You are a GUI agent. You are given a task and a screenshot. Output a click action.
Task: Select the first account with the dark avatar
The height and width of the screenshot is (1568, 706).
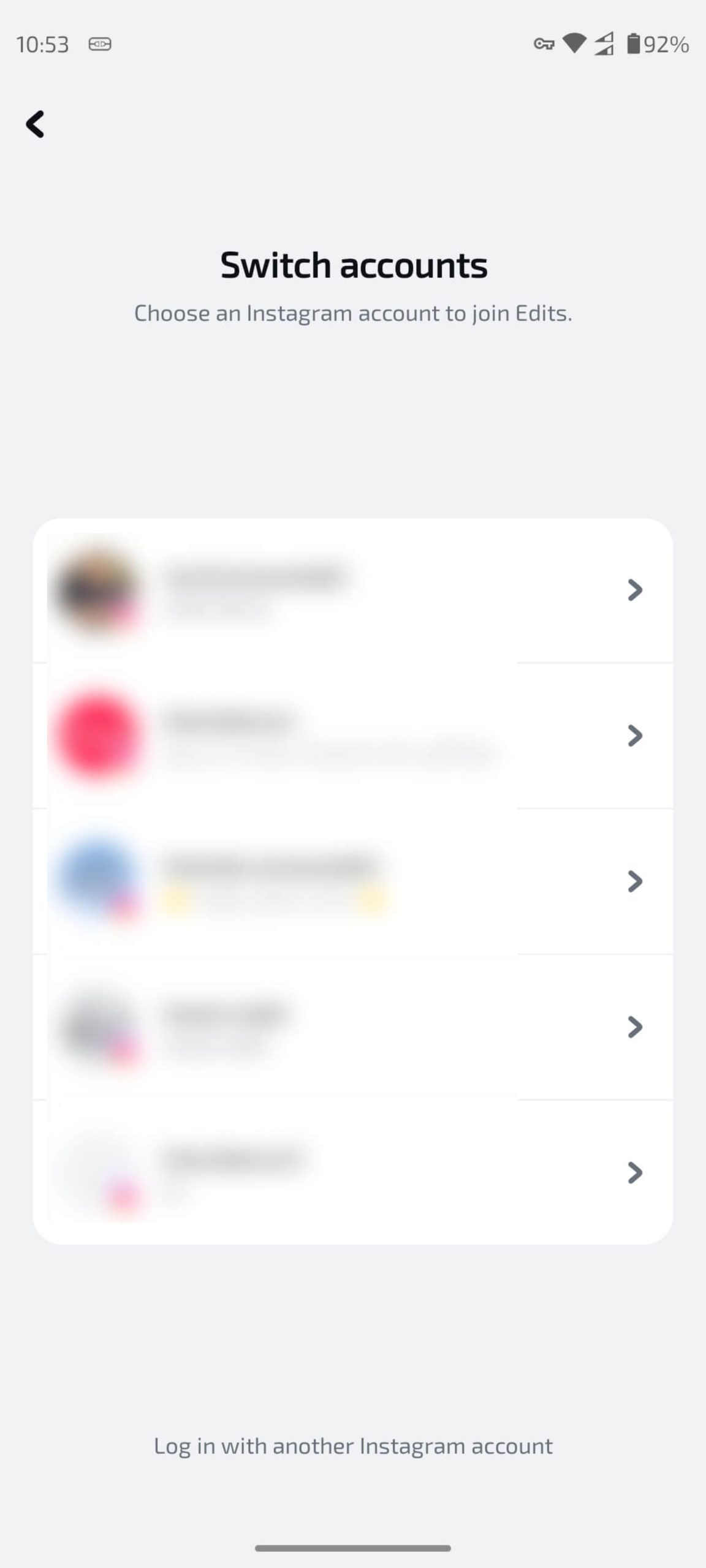click(x=353, y=590)
